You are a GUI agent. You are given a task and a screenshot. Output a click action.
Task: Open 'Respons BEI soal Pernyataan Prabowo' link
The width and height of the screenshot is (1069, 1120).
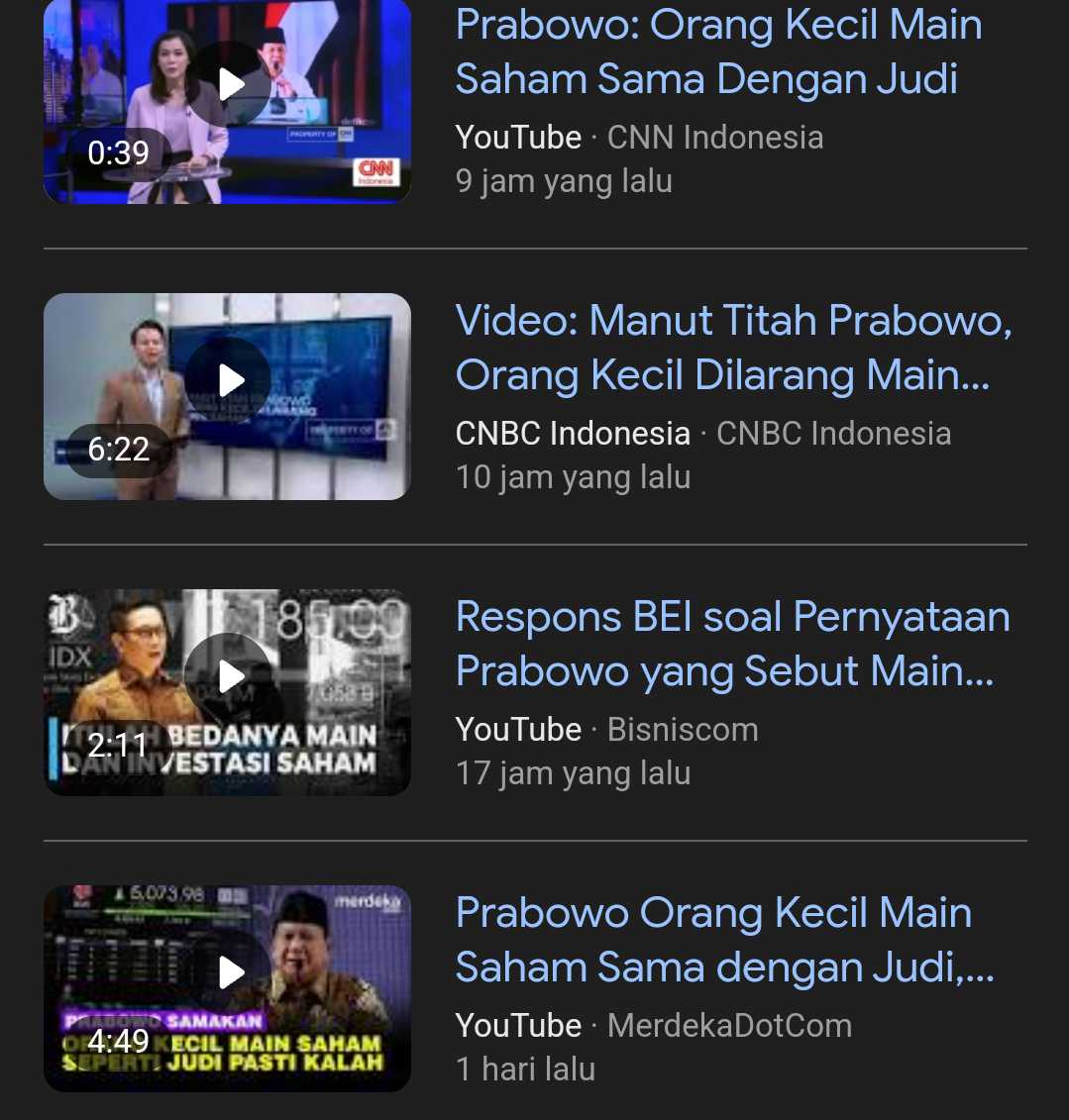[731, 644]
